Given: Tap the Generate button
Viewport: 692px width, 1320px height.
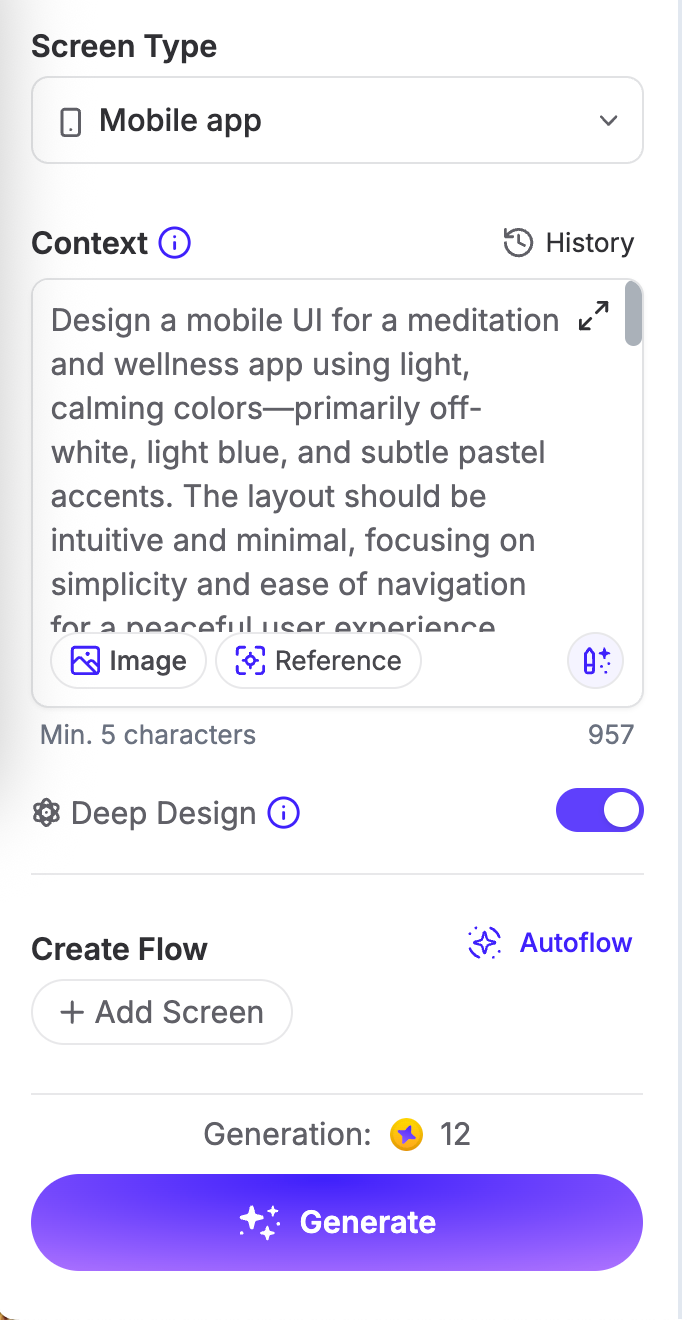Looking at the screenshot, I should click(x=337, y=1222).
